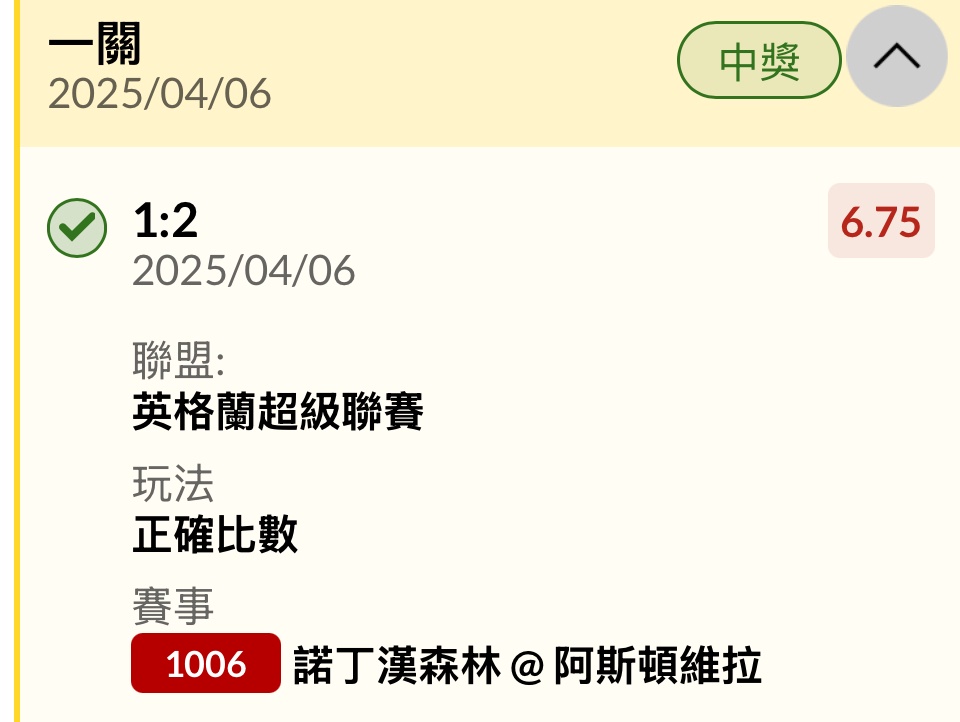This screenshot has height=722, width=960.
Task: Collapse the 一關 bet details with the chevron
Action: [896, 57]
